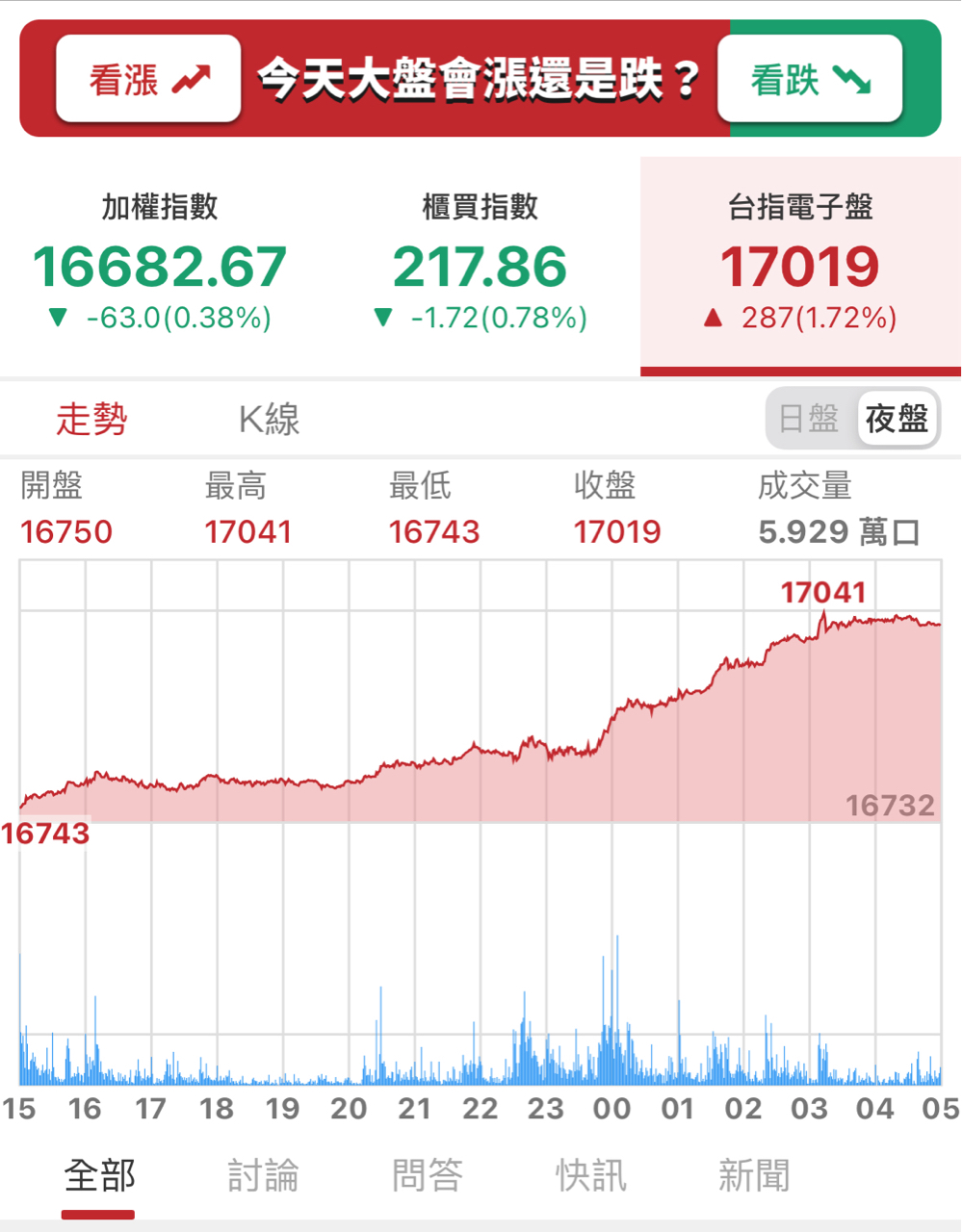Select the 台指電子盤 index card
The height and width of the screenshot is (1232, 962).
coord(800,263)
